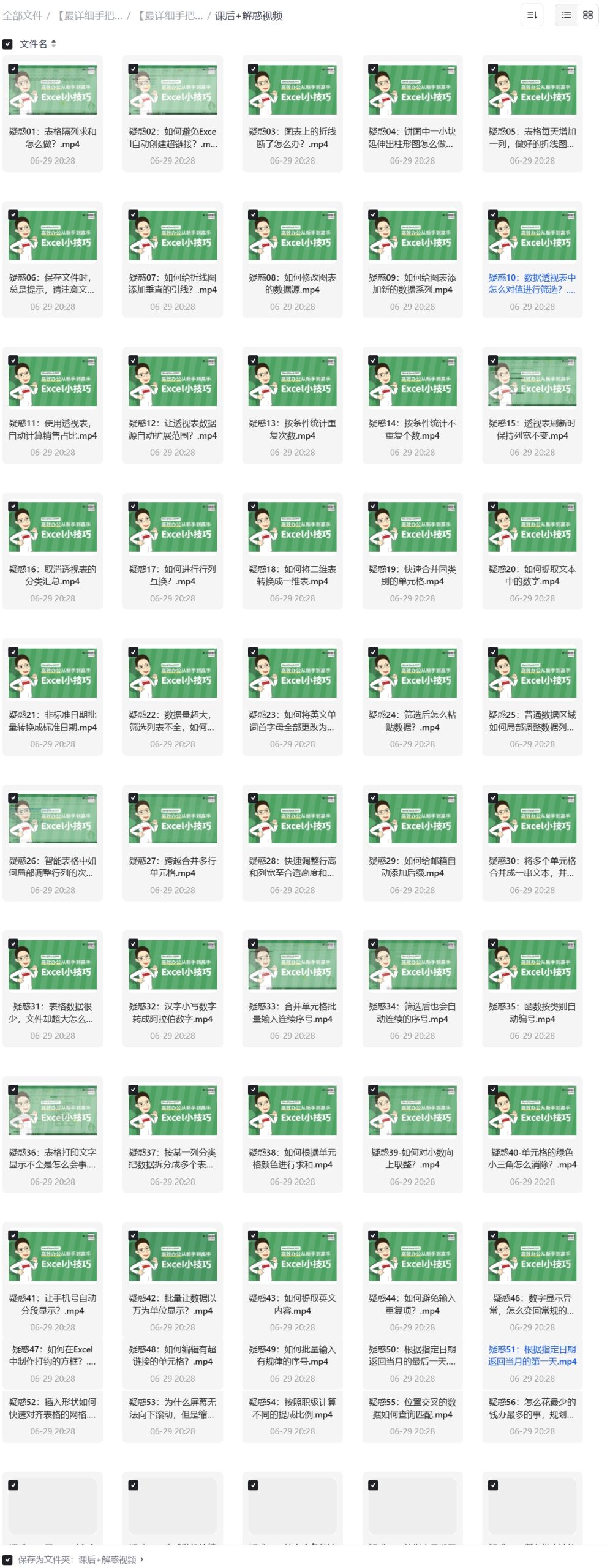
Task: Open the sort options icon
Action: coord(532,15)
